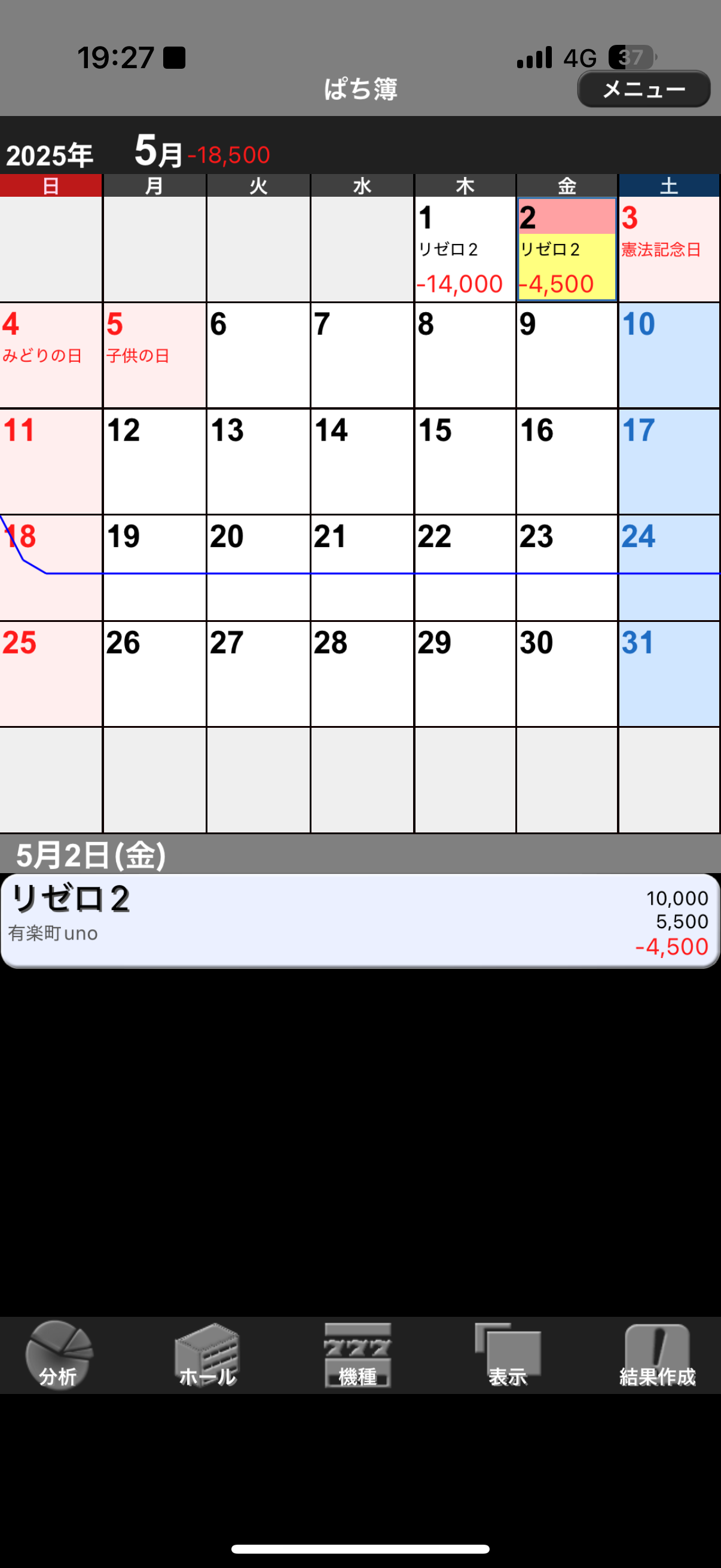Select May 31 in the calendar grid
The width and height of the screenshot is (721, 1568).
[x=669, y=674]
